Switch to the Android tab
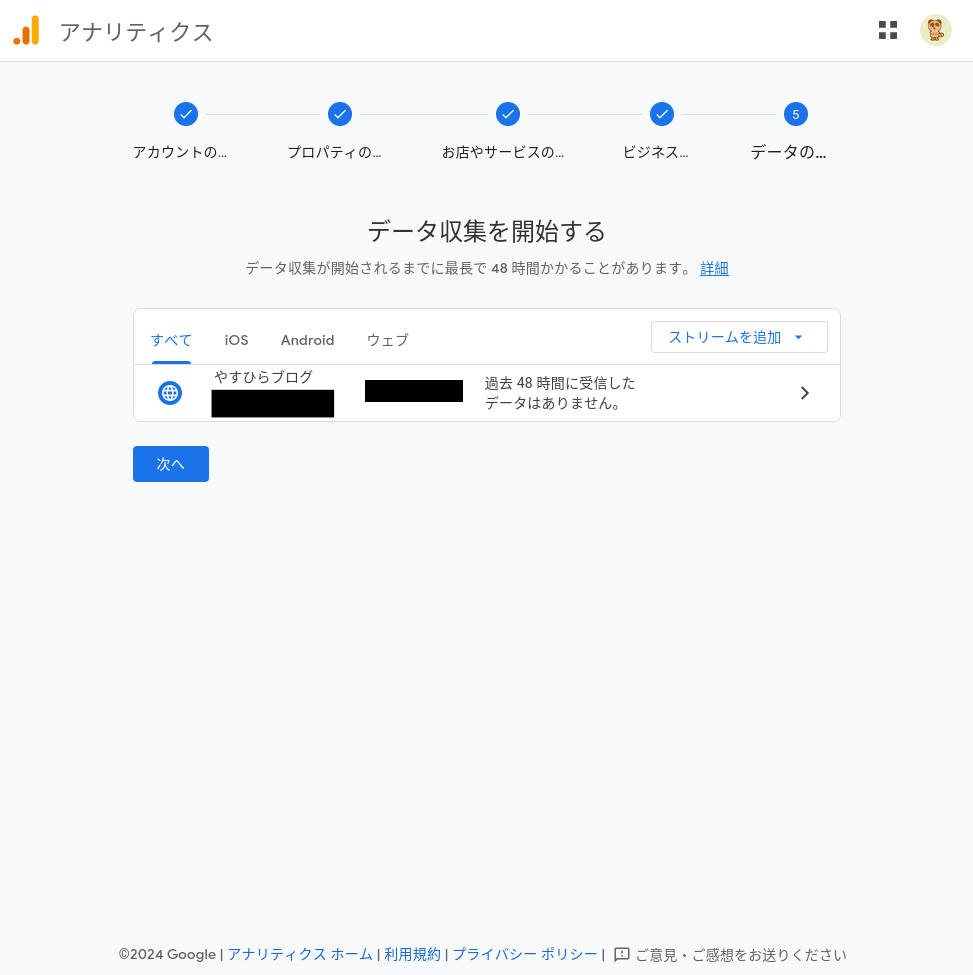The image size is (973, 975). coord(307,340)
